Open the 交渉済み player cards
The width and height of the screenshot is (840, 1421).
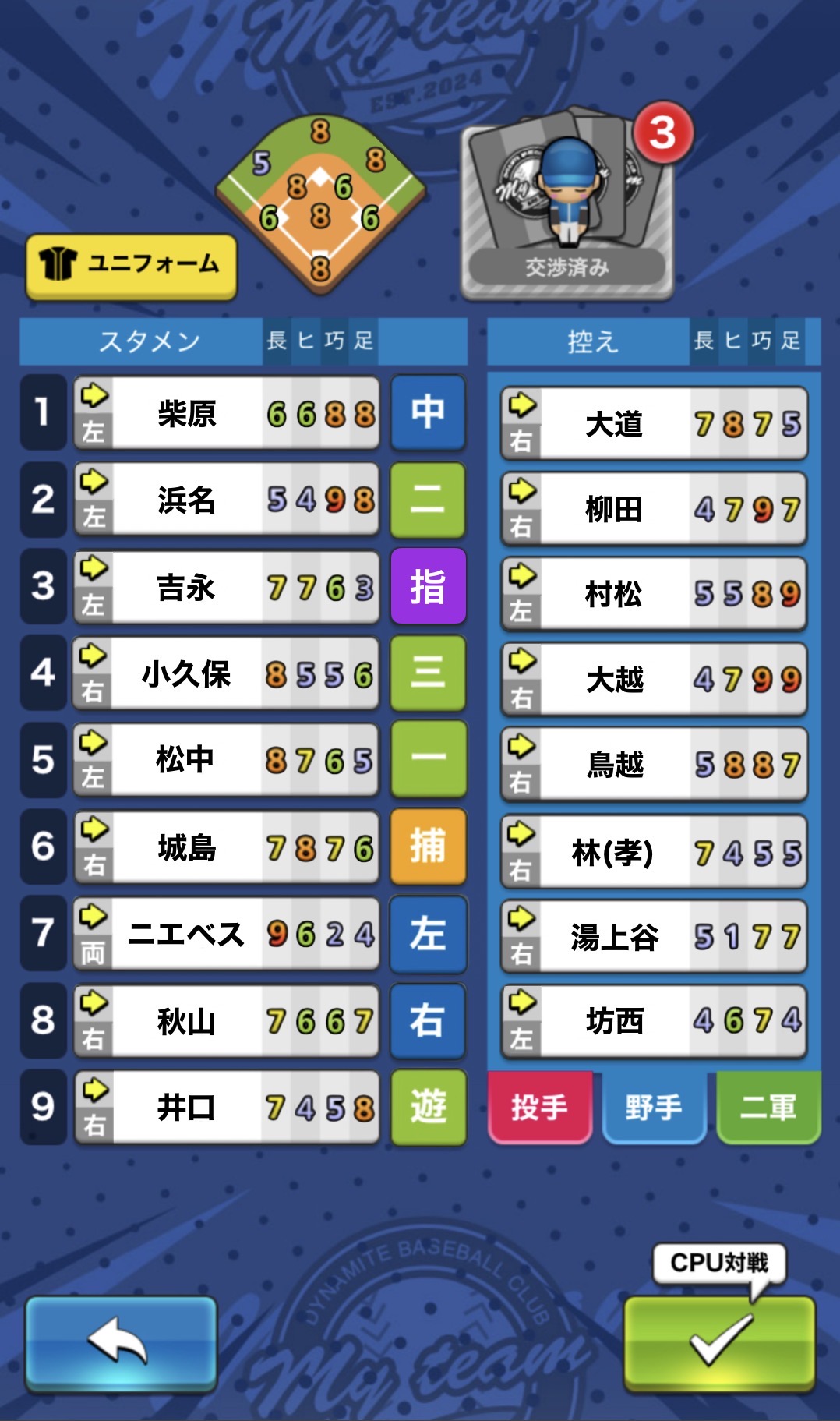(566, 203)
